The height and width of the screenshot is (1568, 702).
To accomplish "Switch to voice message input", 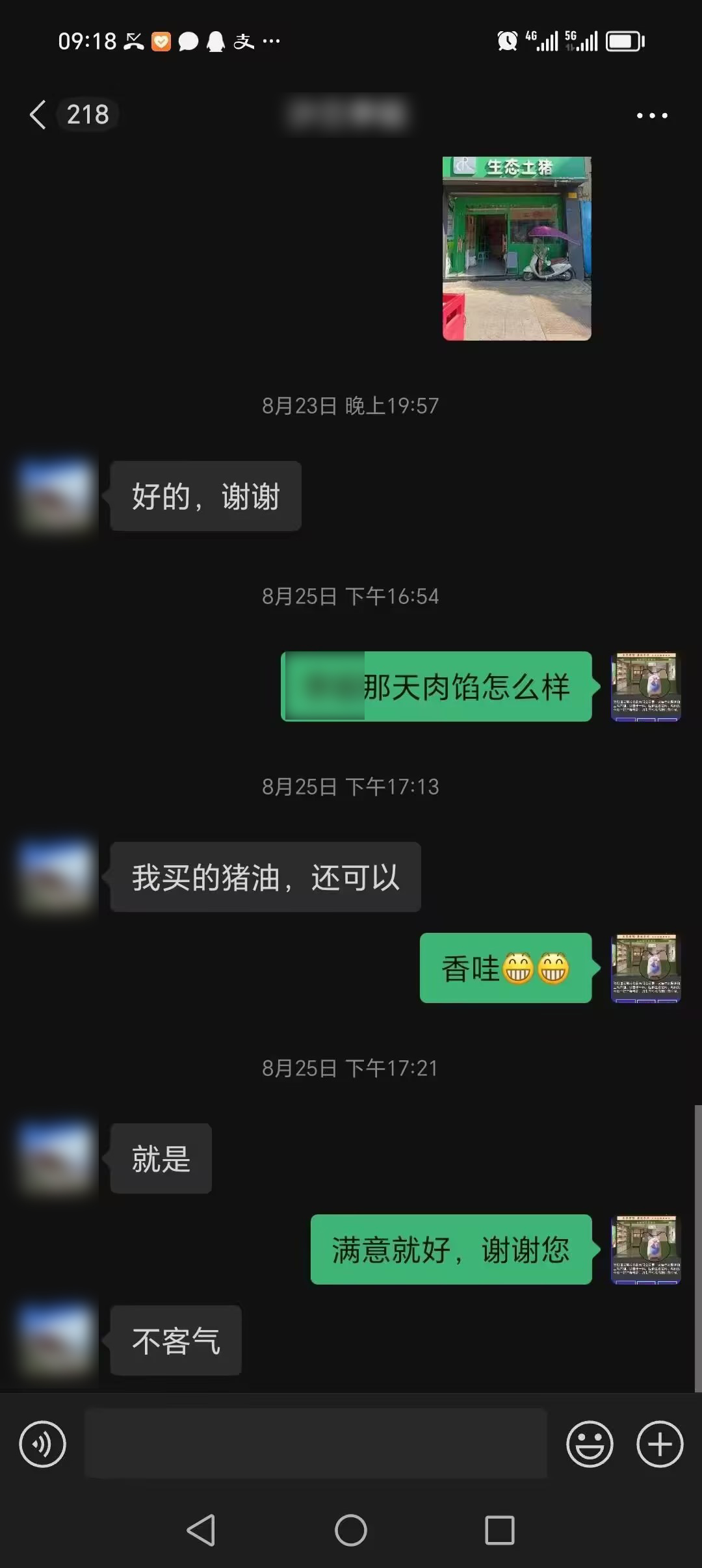I will (x=43, y=1444).
